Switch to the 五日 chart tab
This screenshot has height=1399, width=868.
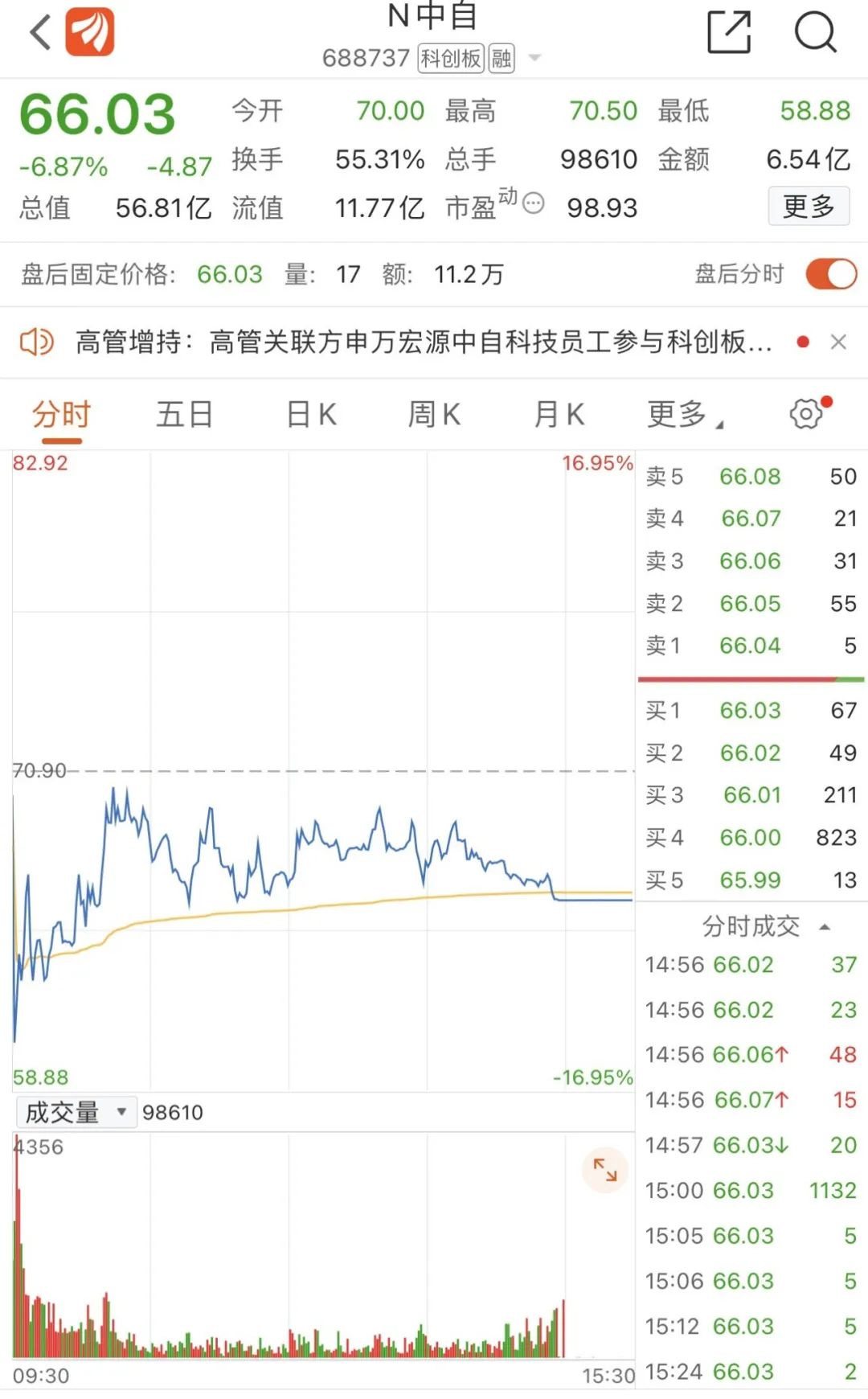click(x=184, y=416)
